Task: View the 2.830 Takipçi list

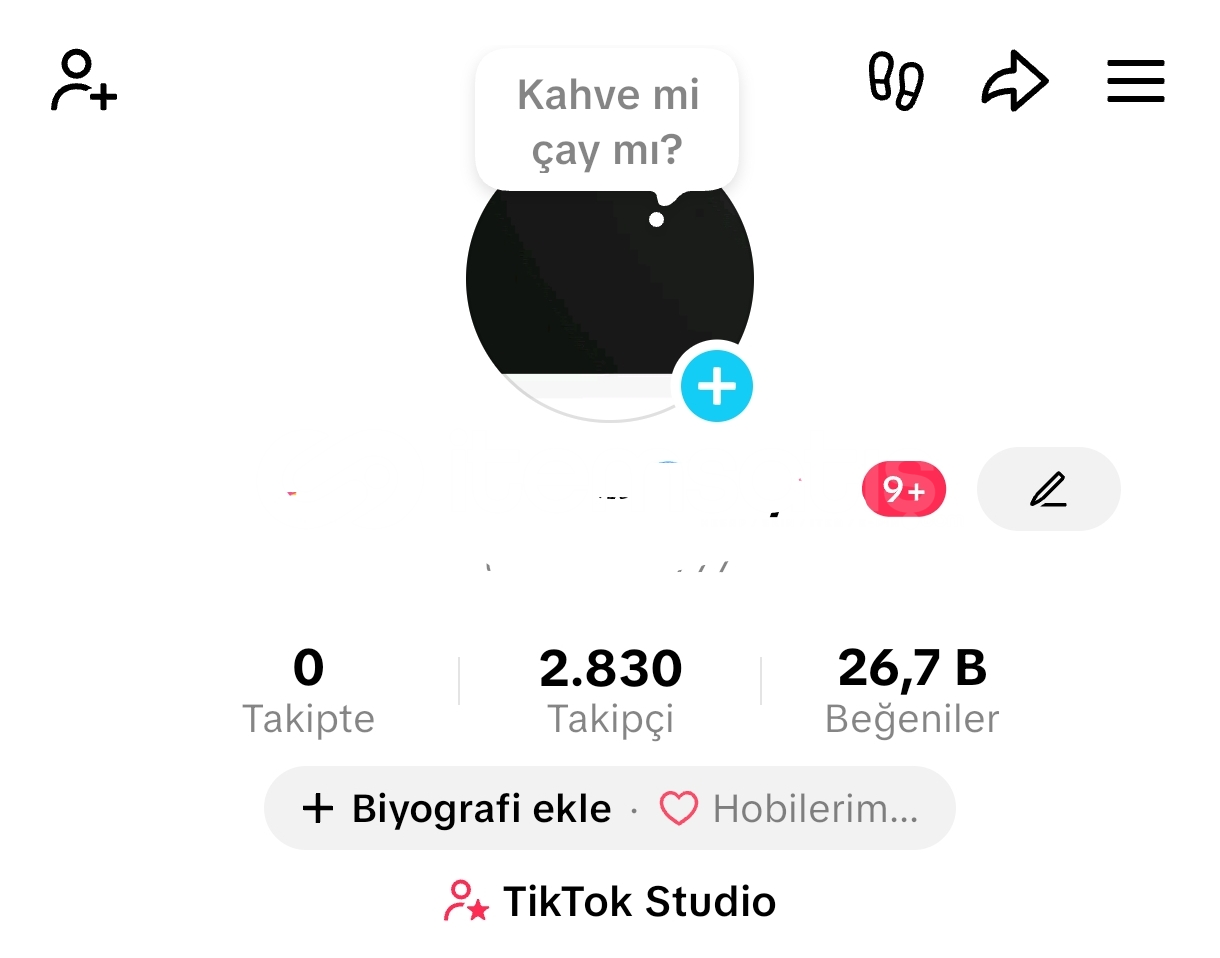Action: [610, 690]
